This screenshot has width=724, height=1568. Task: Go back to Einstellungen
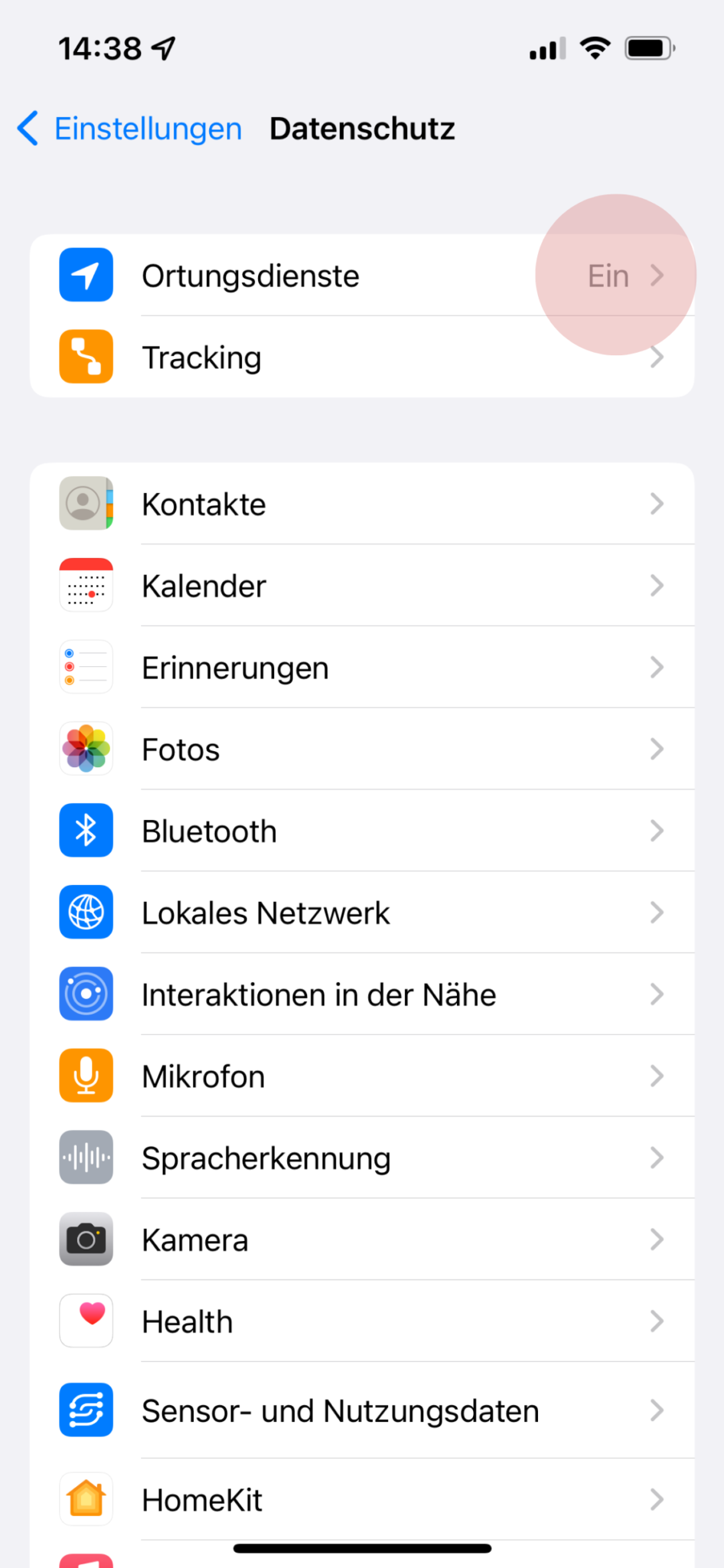[130, 129]
